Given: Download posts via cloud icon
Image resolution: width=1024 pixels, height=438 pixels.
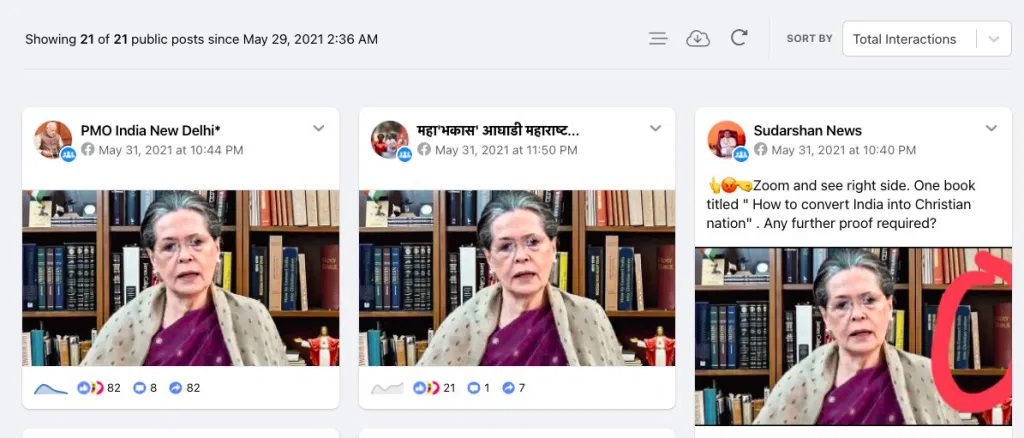Looking at the screenshot, I should 698,39.
